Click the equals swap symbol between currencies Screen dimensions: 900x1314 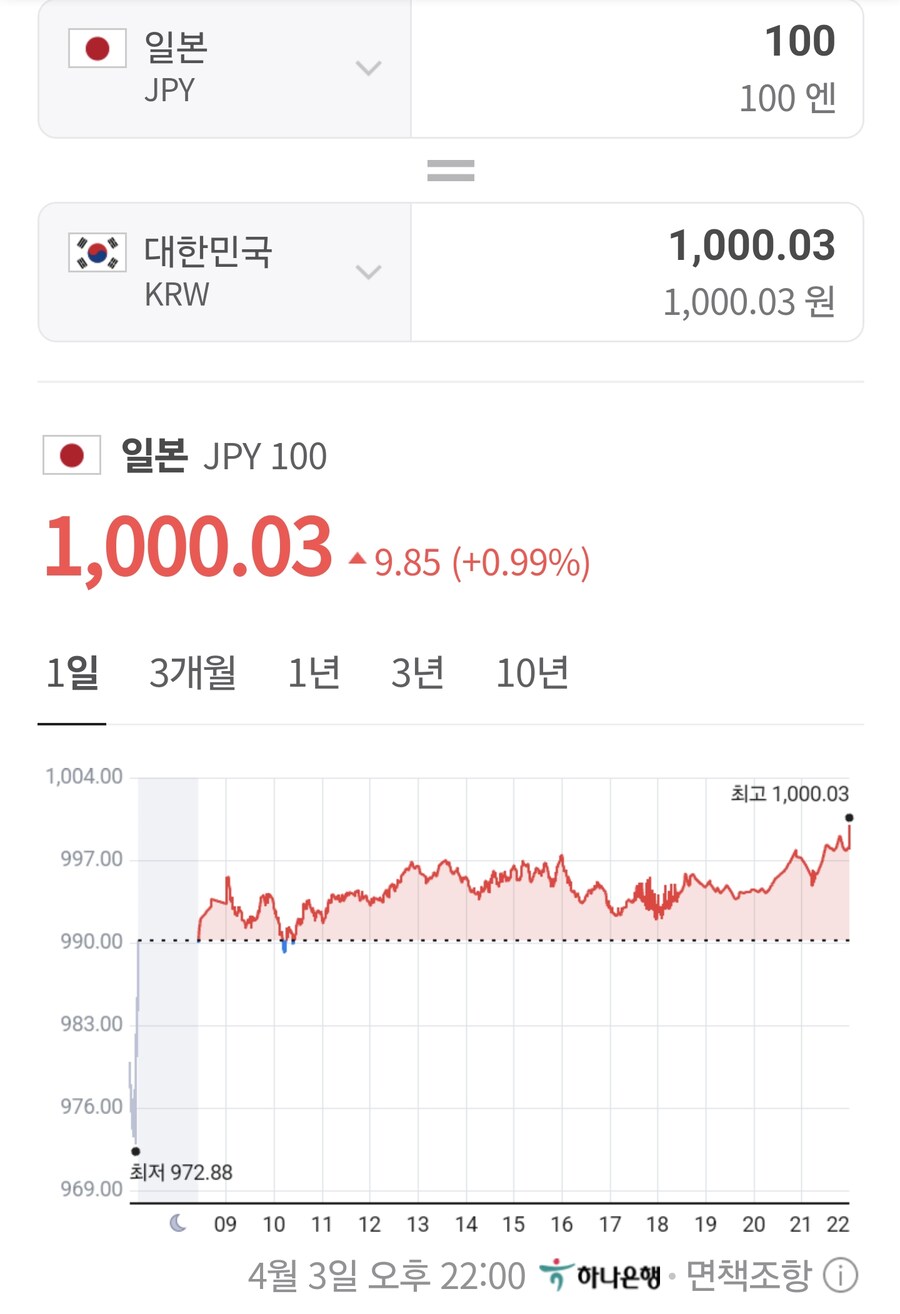click(x=451, y=169)
